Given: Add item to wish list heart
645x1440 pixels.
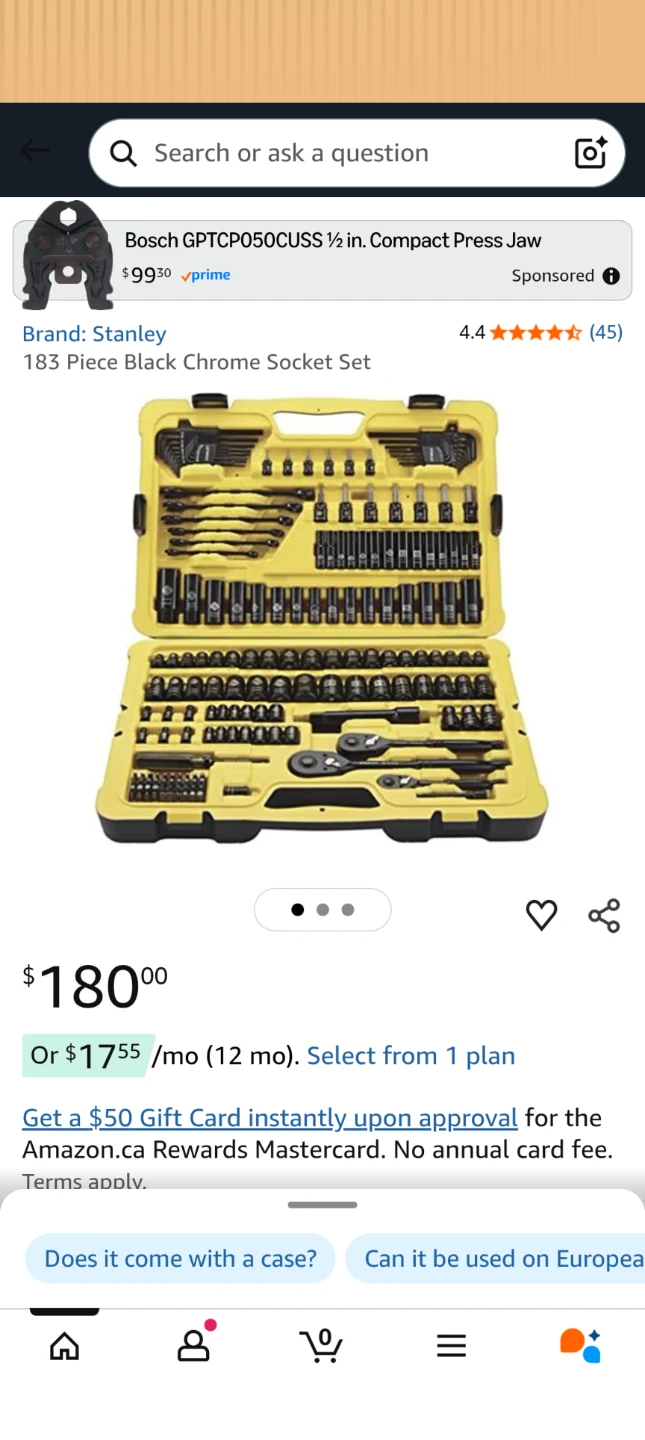Looking at the screenshot, I should [541, 915].
